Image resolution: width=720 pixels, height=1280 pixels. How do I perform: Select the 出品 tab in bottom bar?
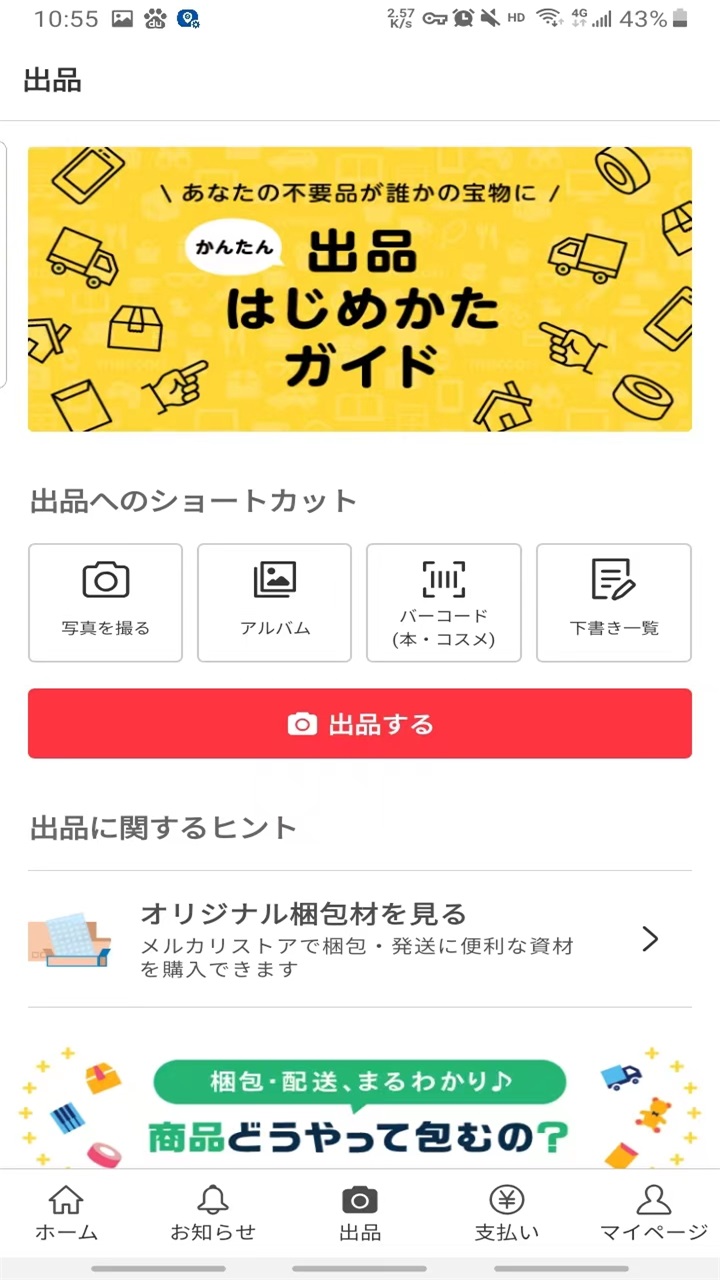[360, 1213]
